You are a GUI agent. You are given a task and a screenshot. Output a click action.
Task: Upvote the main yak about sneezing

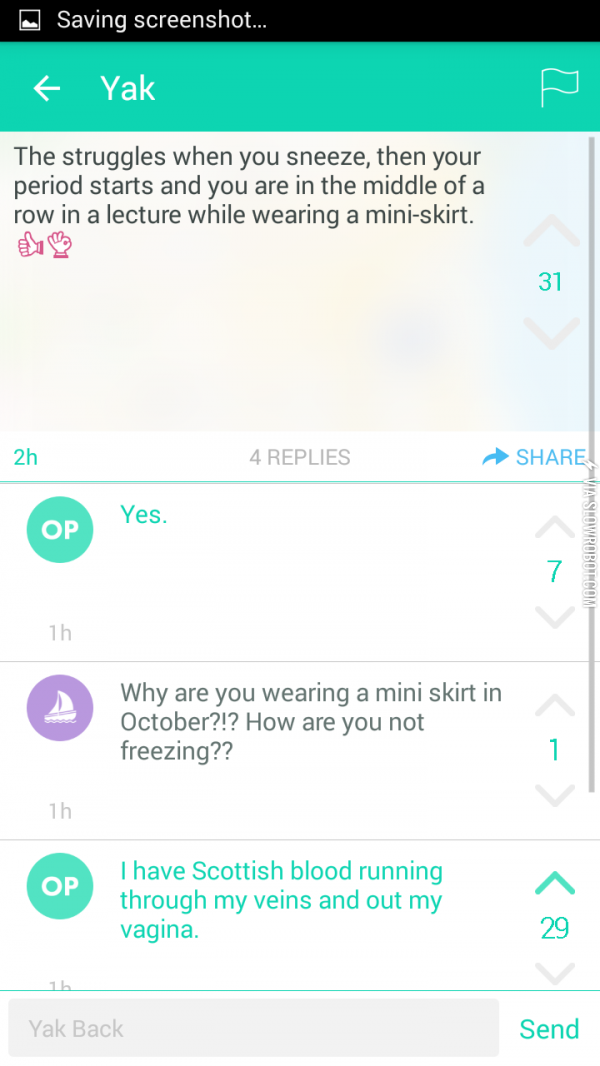tap(551, 233)
